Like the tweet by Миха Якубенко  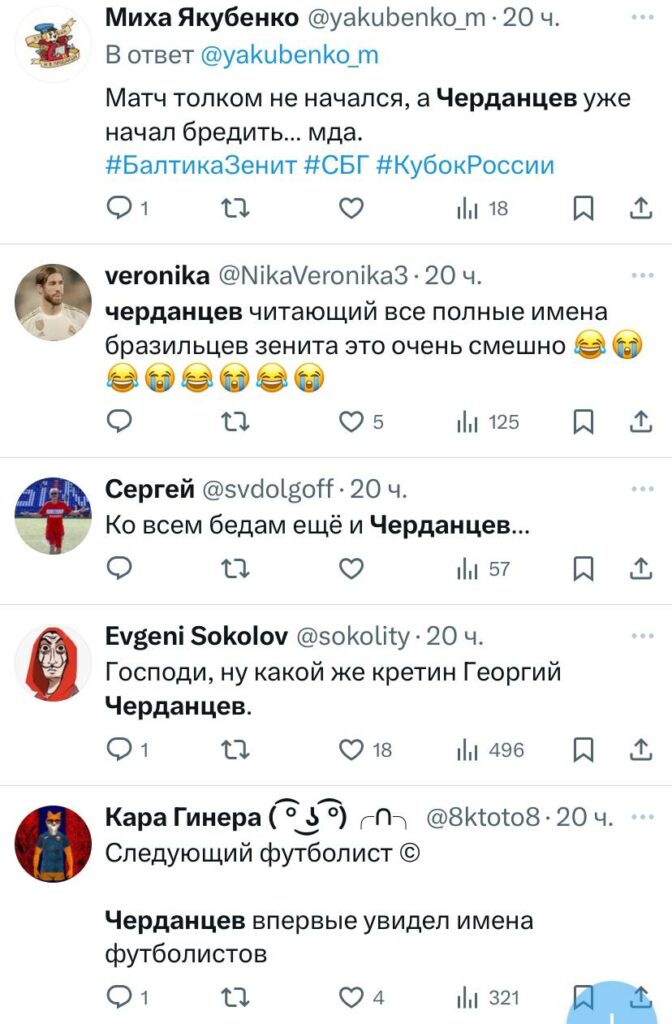click(x=351, y=208)
